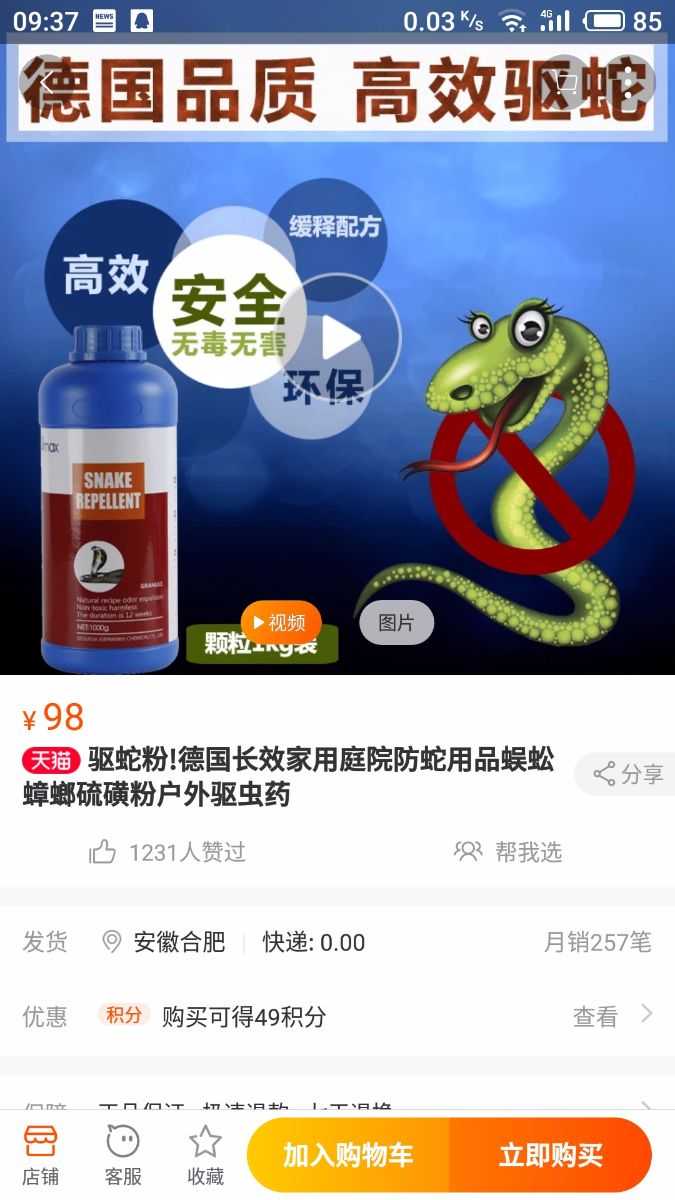Switch to the 视频 tab

coord(280,623)
